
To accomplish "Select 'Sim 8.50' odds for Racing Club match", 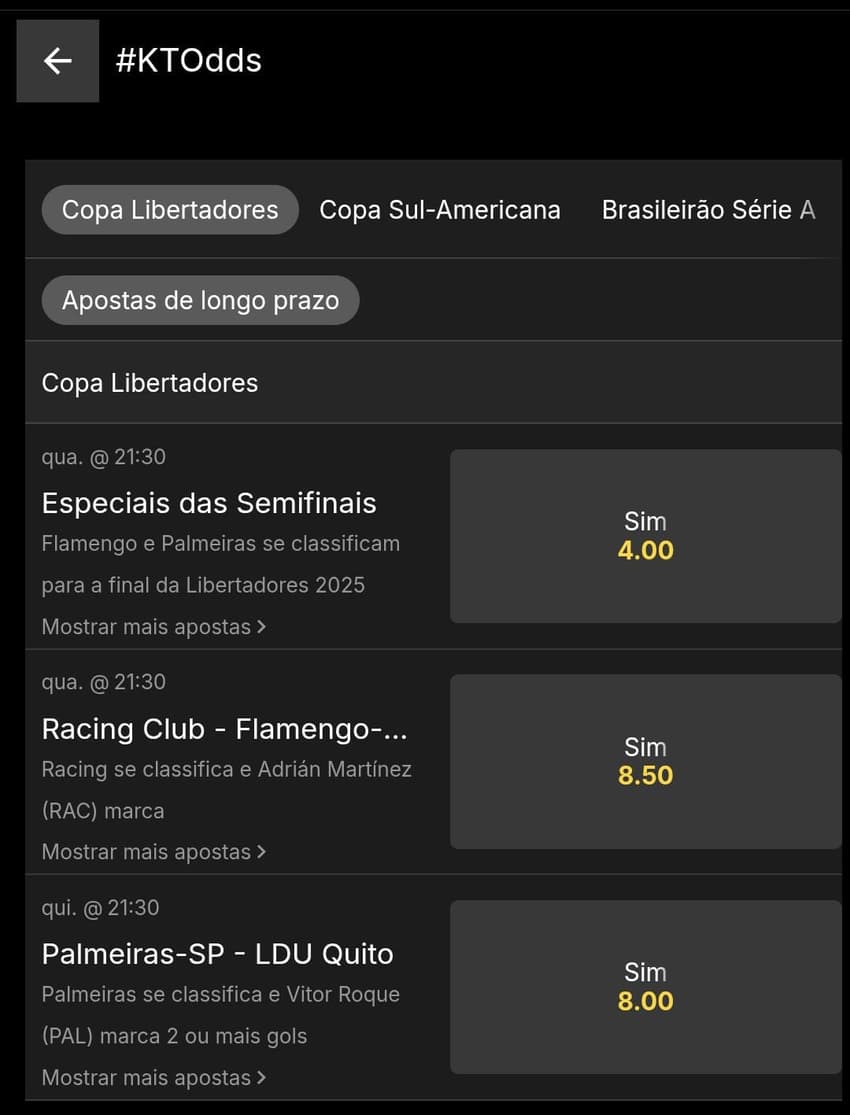I will coord(645,761).
